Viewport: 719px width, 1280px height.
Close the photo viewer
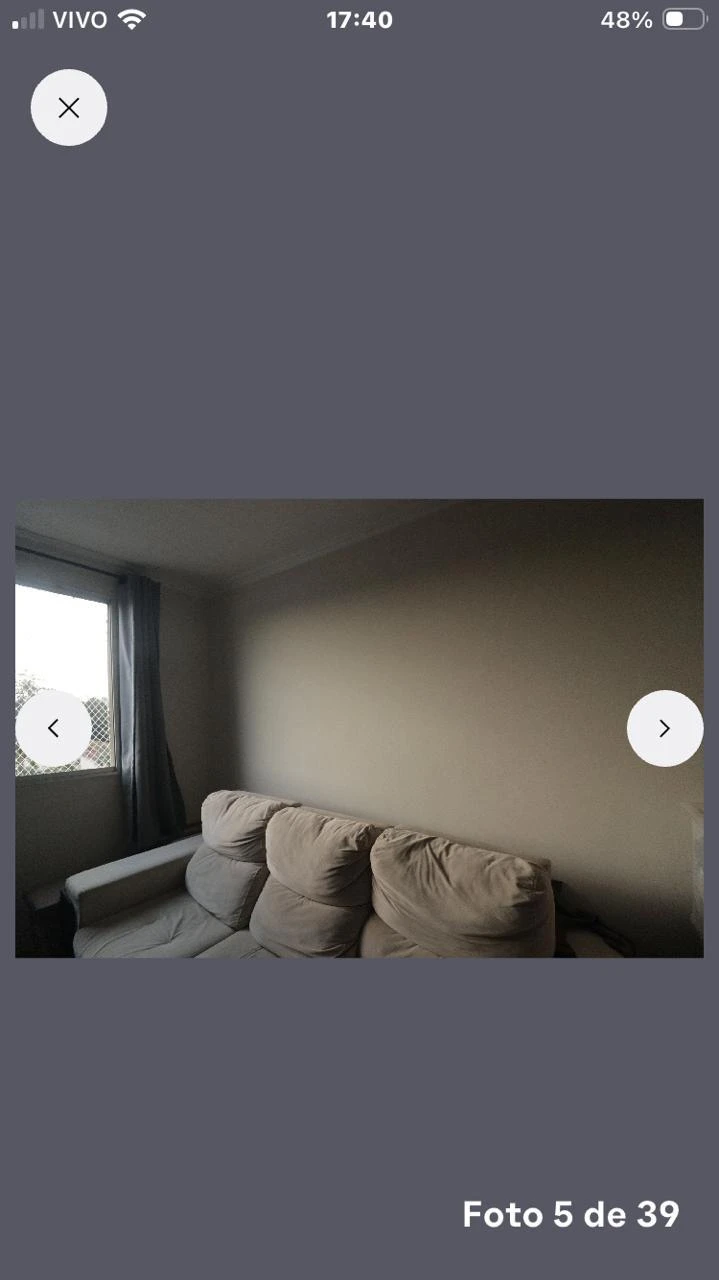pos(69,108)
